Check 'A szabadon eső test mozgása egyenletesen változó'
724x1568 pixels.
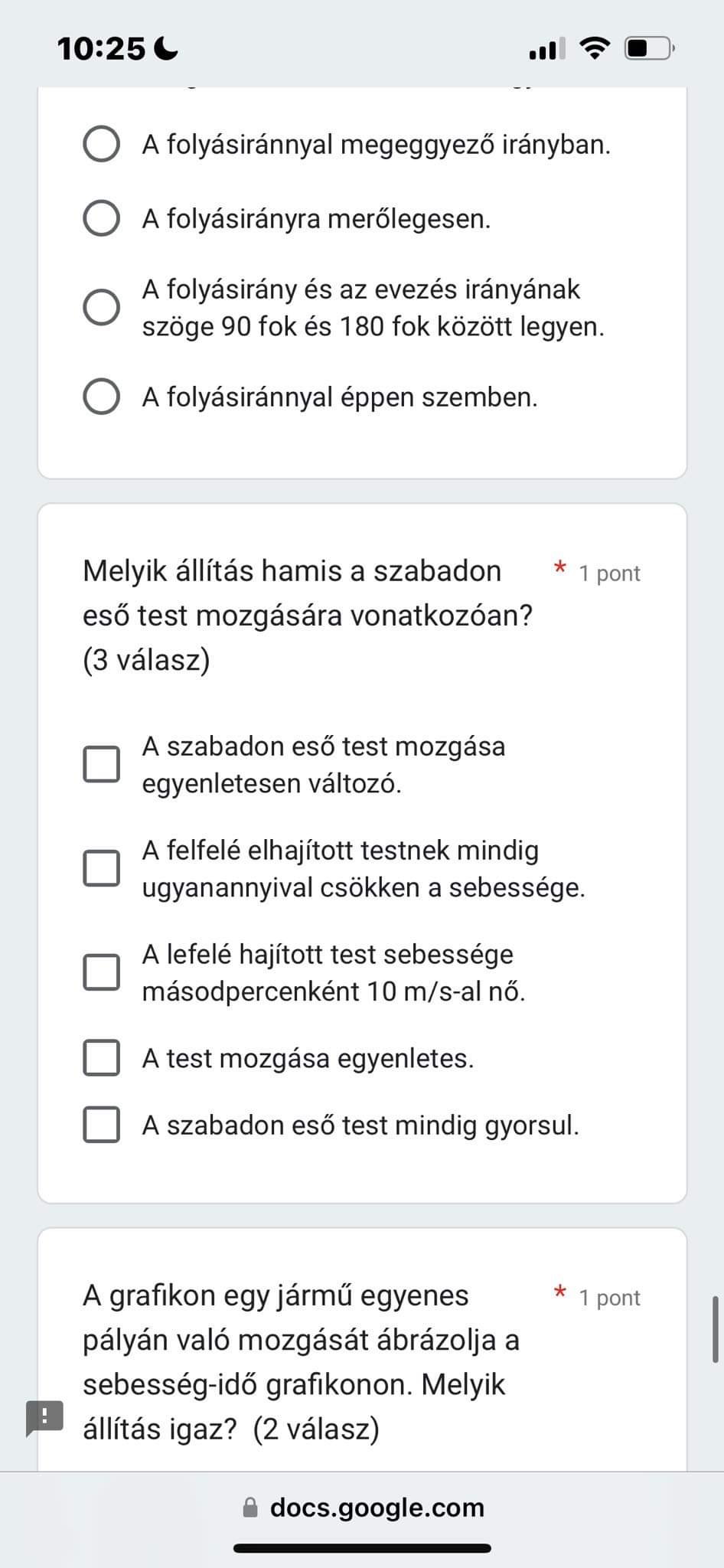pos(101,765)
